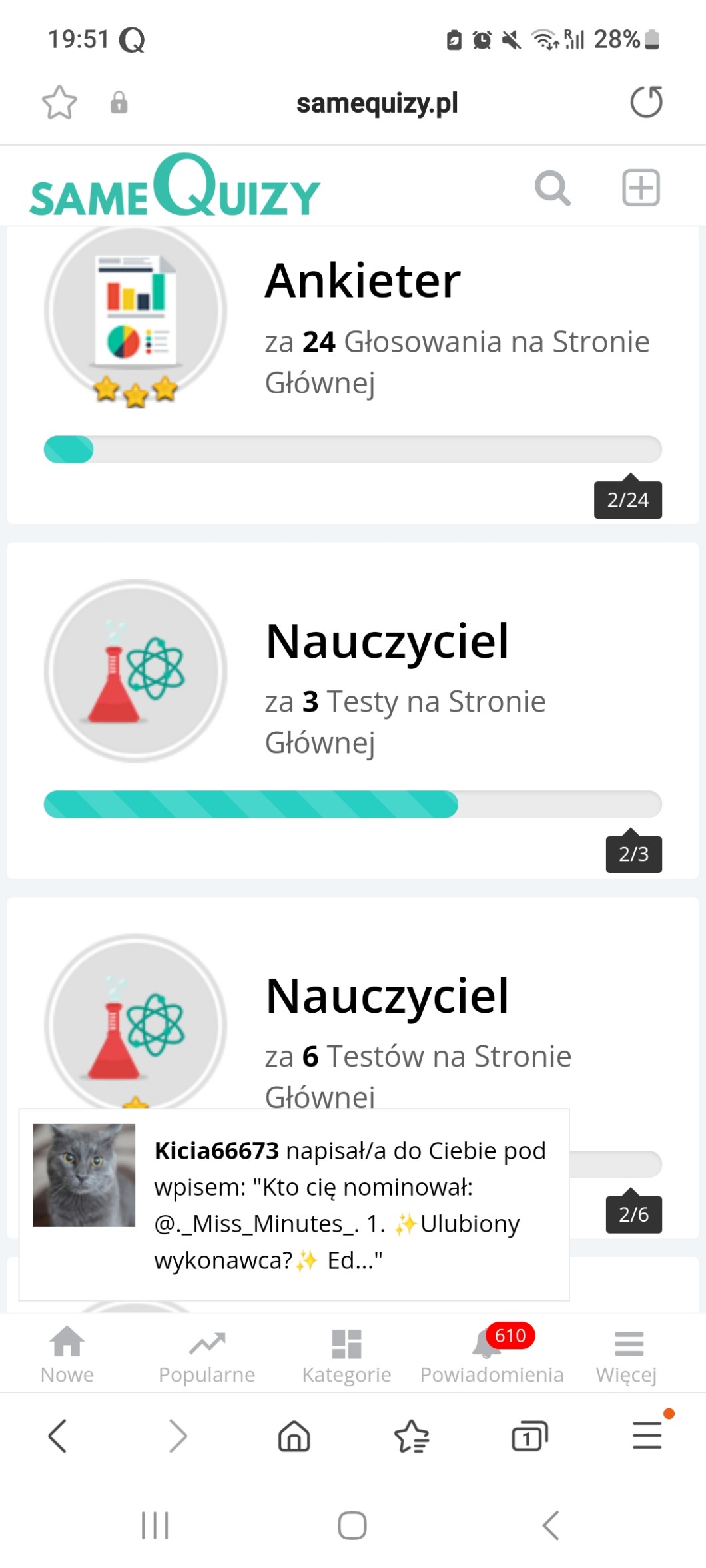706x1568 pixels.
Task: Tap the samequizy.pl address bar
Action: point(377,103)
